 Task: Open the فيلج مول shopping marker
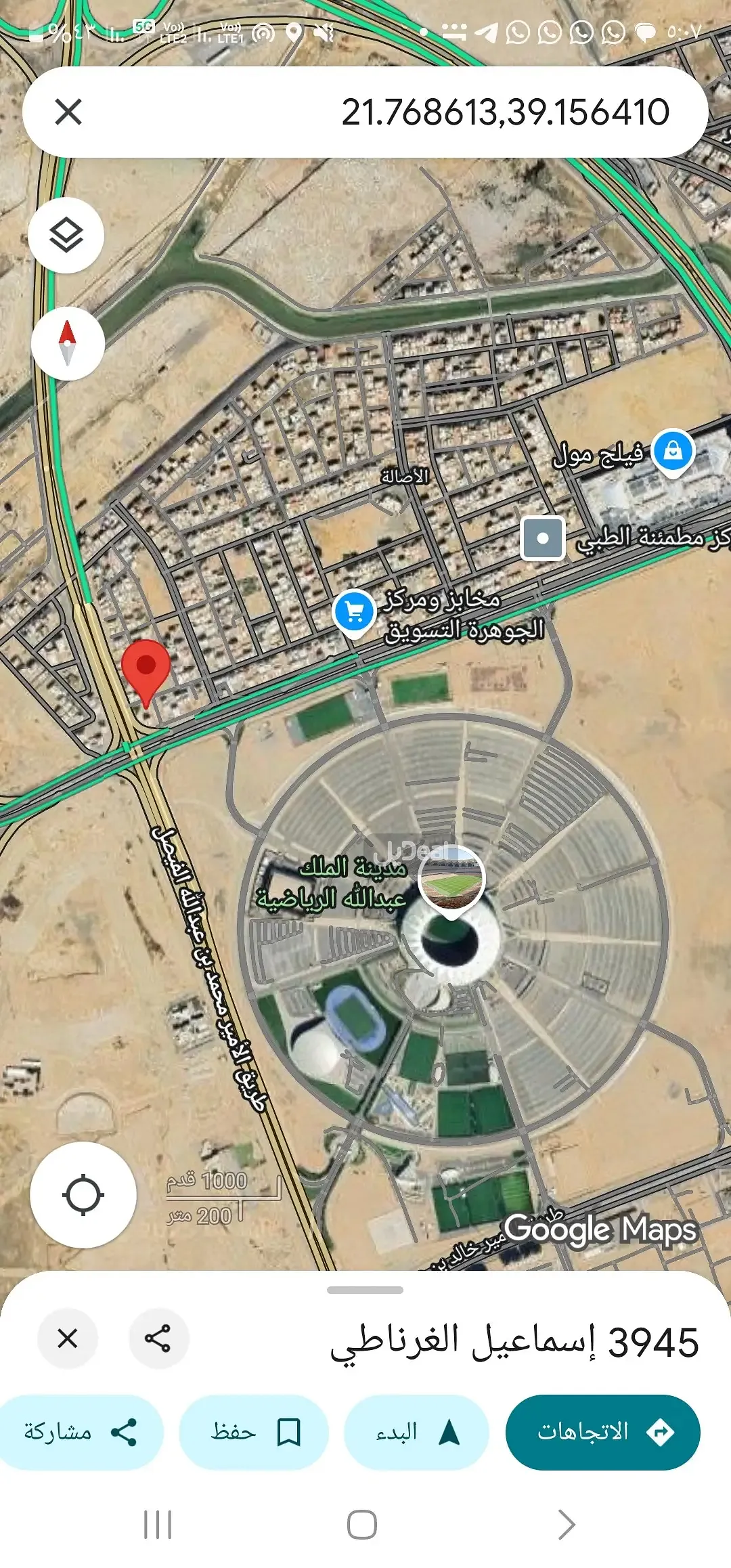[673, 452]
